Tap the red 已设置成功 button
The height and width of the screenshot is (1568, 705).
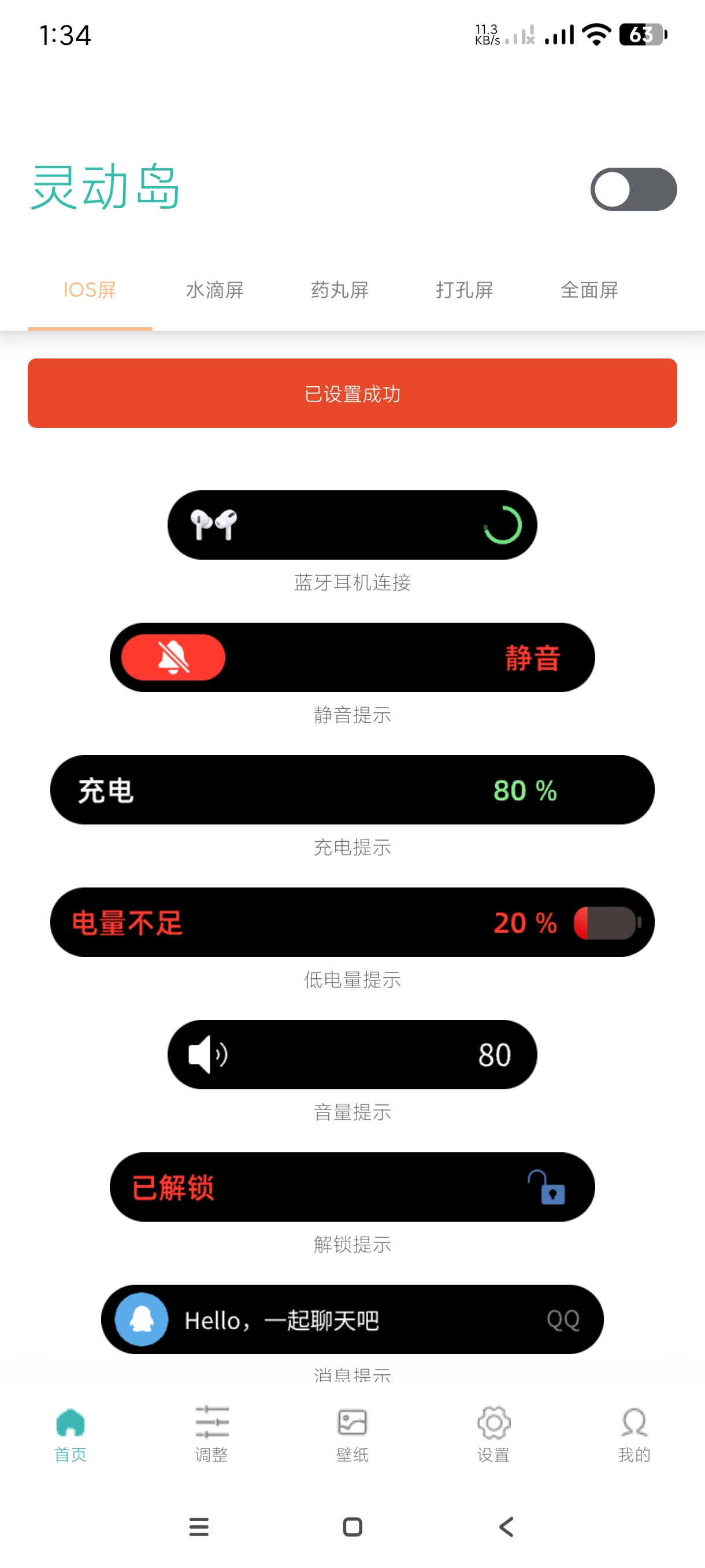click(x=352, y=393)
